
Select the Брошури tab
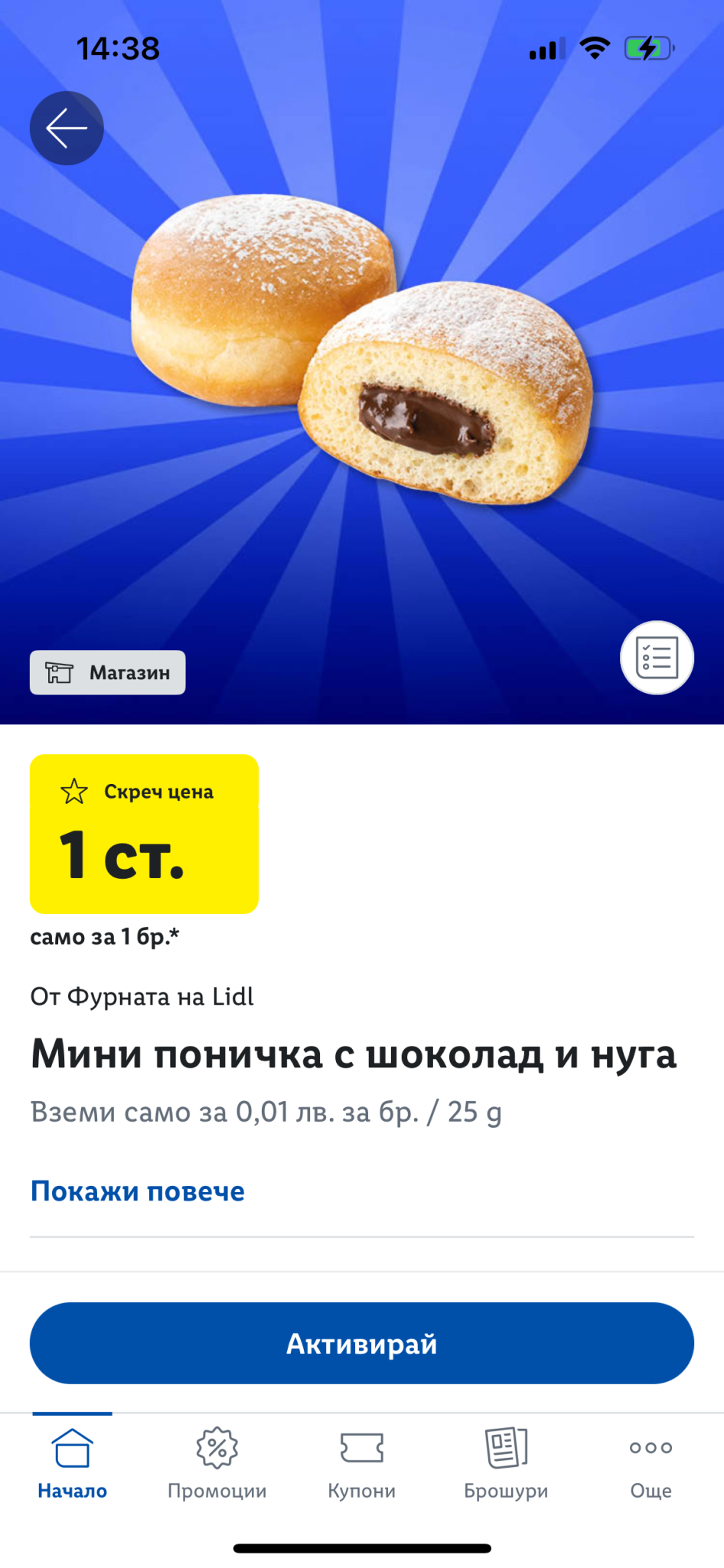(506, 1464)
